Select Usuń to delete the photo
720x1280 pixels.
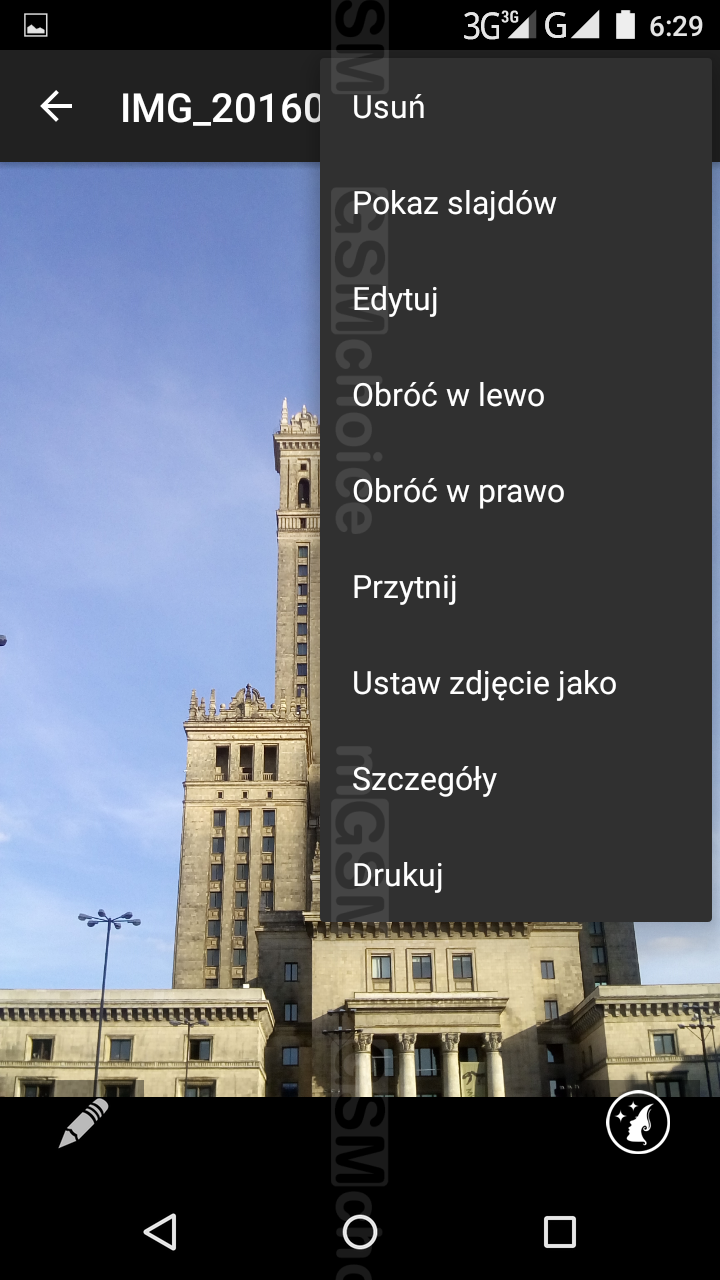coord(389,107)
